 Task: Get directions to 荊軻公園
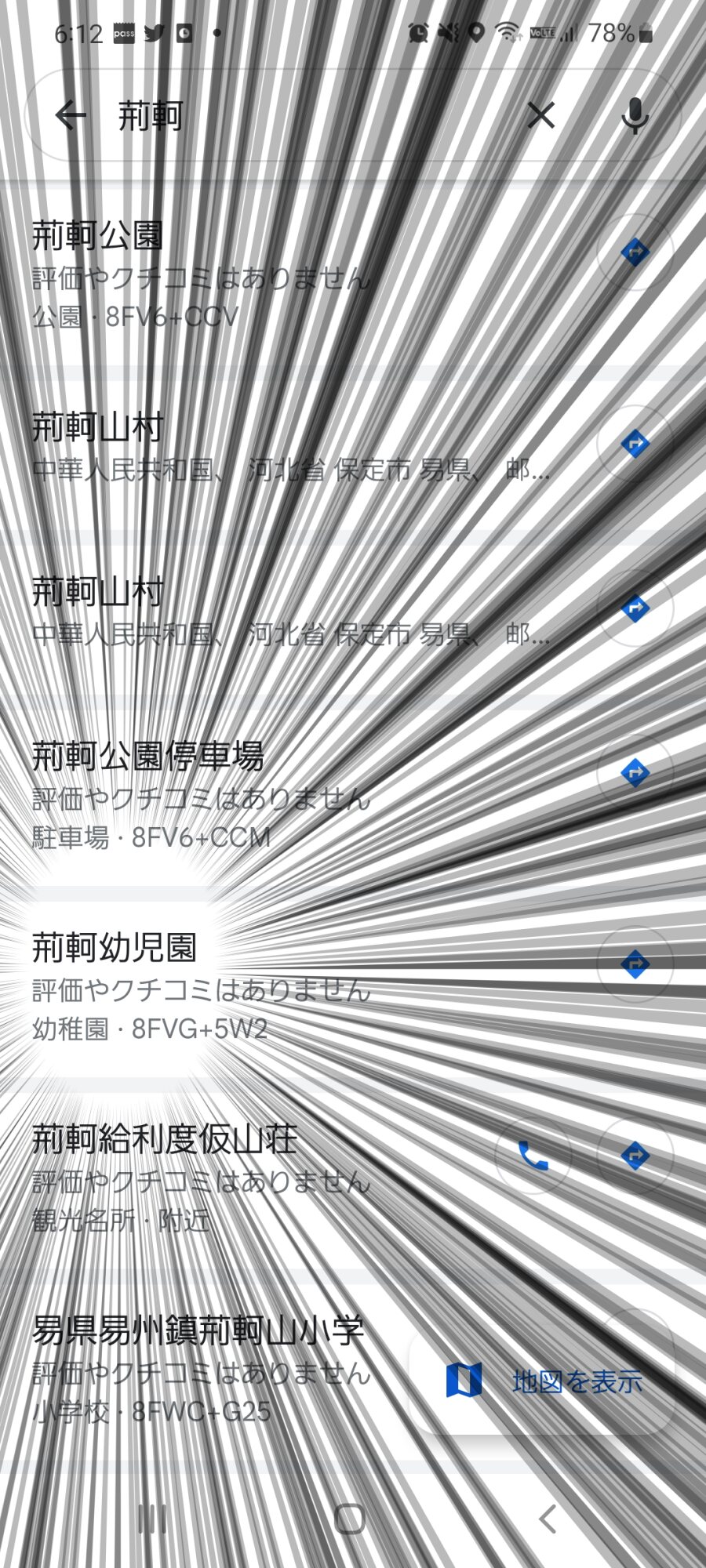[635, 252]
